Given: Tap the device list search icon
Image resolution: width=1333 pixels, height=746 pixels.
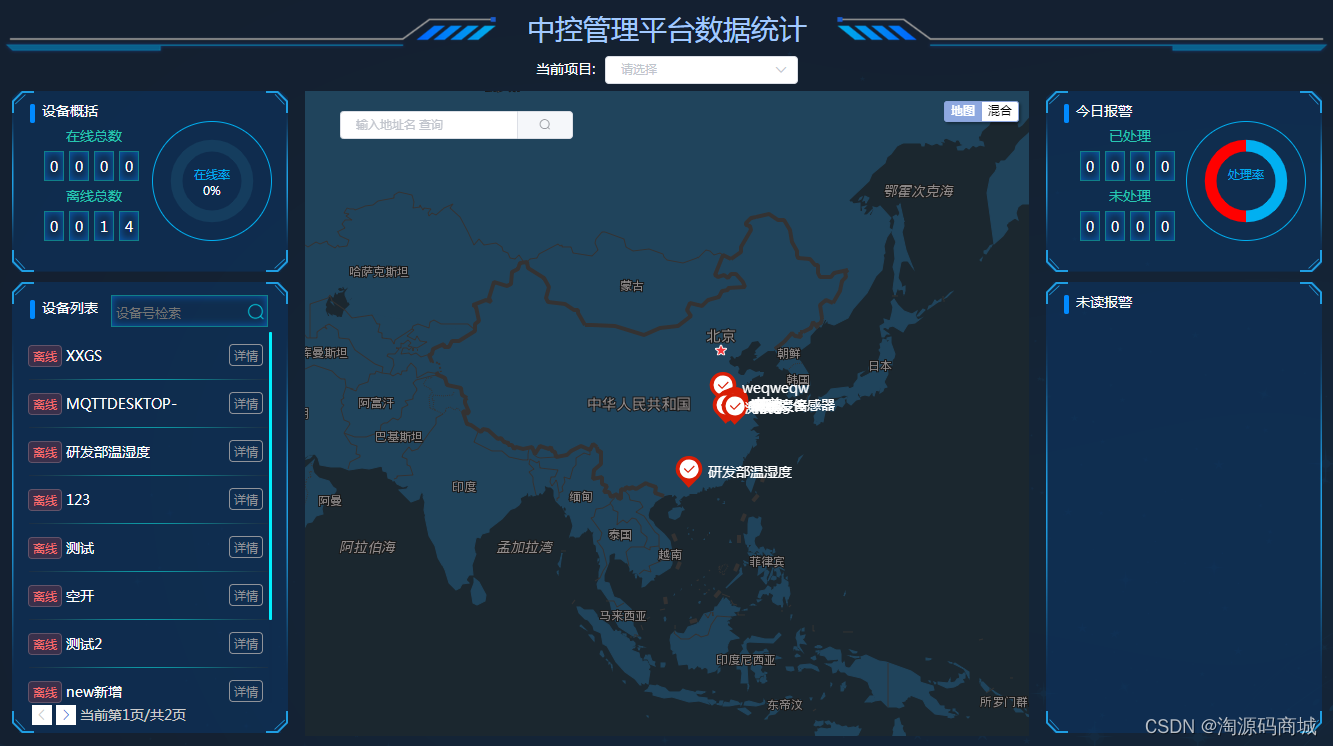Looking at the screenshot, I should [x=256, y=312].
